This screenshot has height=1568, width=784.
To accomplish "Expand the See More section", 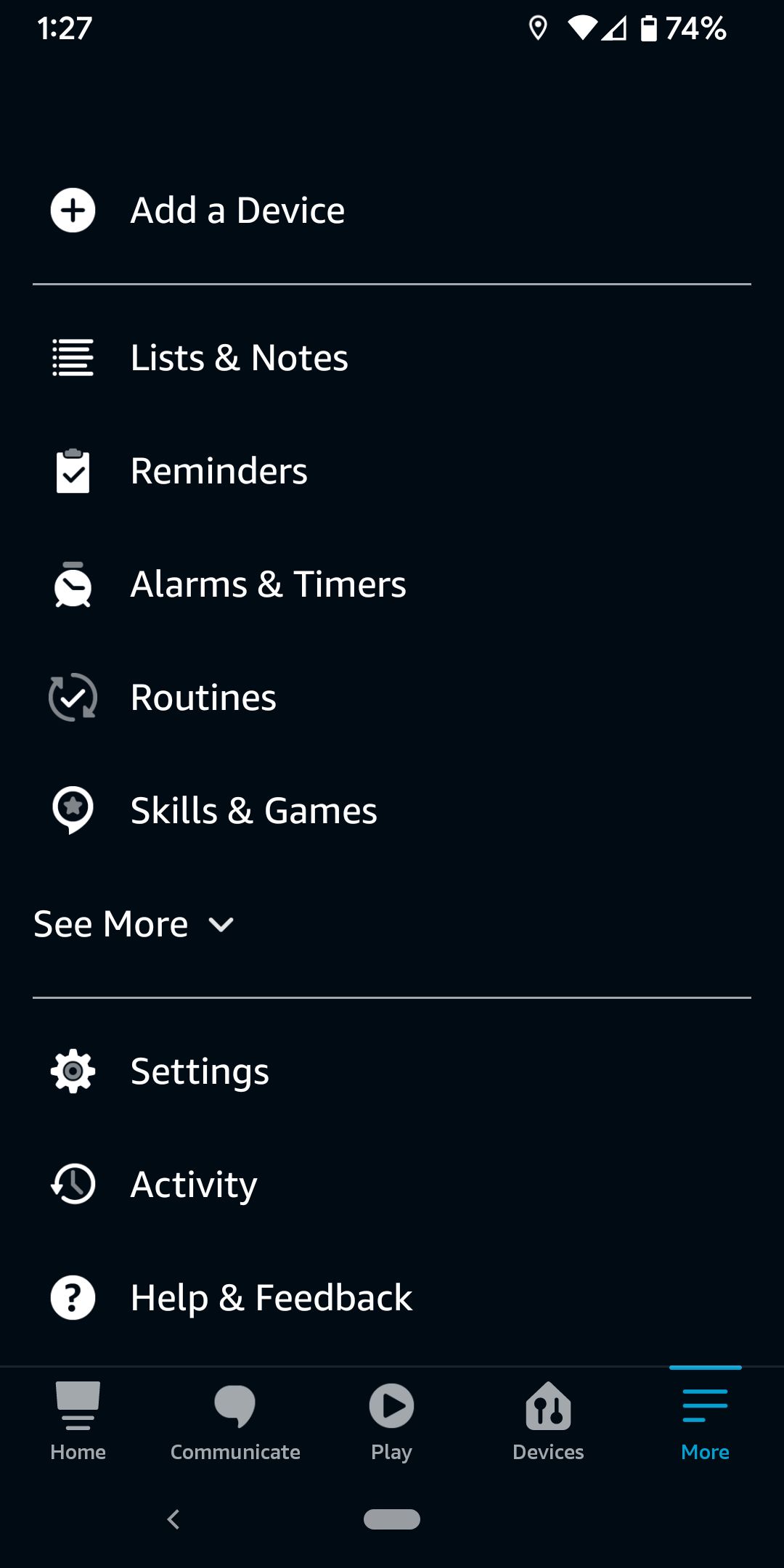I will tap(134, 924).
